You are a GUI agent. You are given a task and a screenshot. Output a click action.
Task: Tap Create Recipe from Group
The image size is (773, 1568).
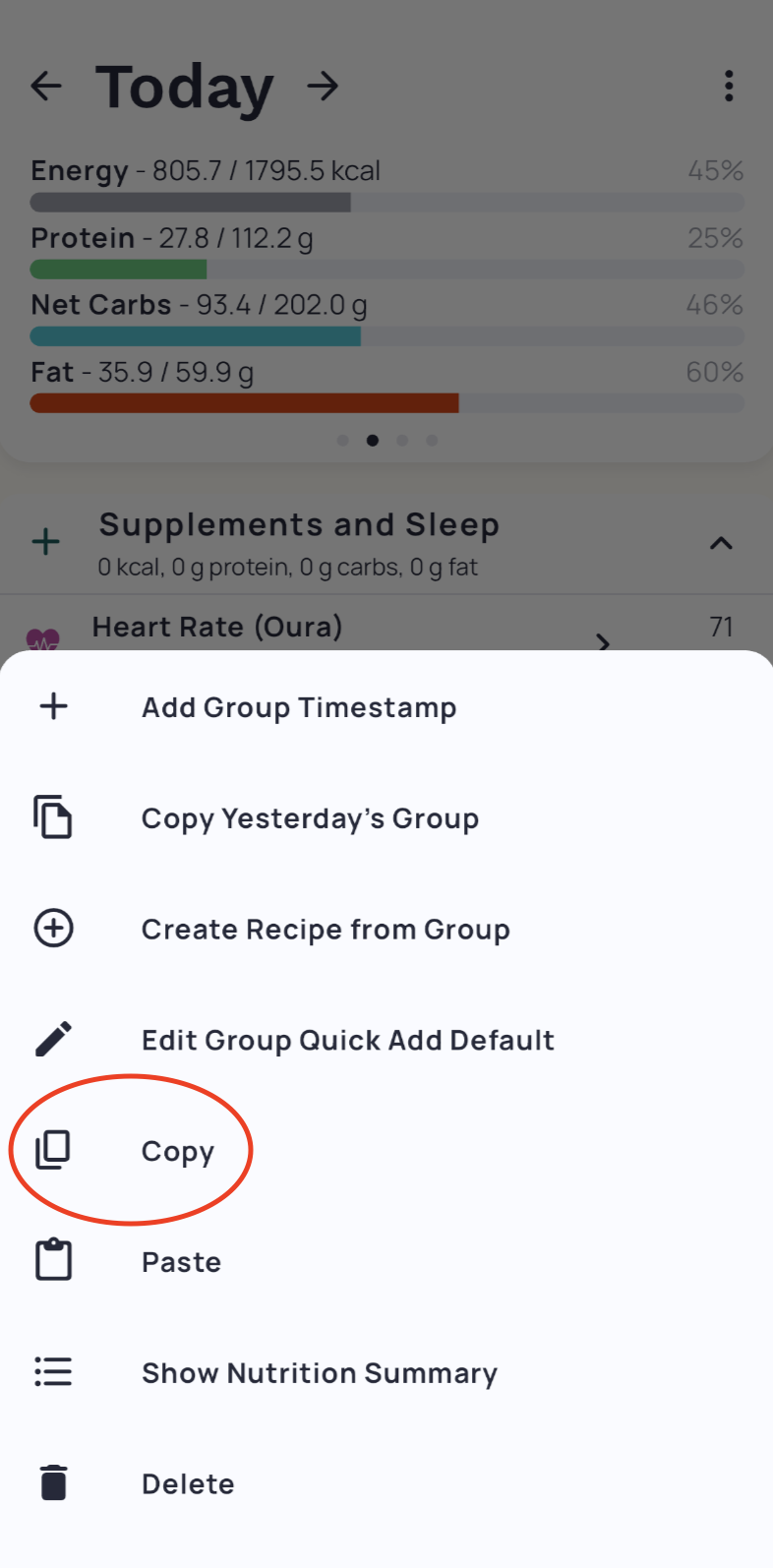pyautogui.click(x=386, y=930)
